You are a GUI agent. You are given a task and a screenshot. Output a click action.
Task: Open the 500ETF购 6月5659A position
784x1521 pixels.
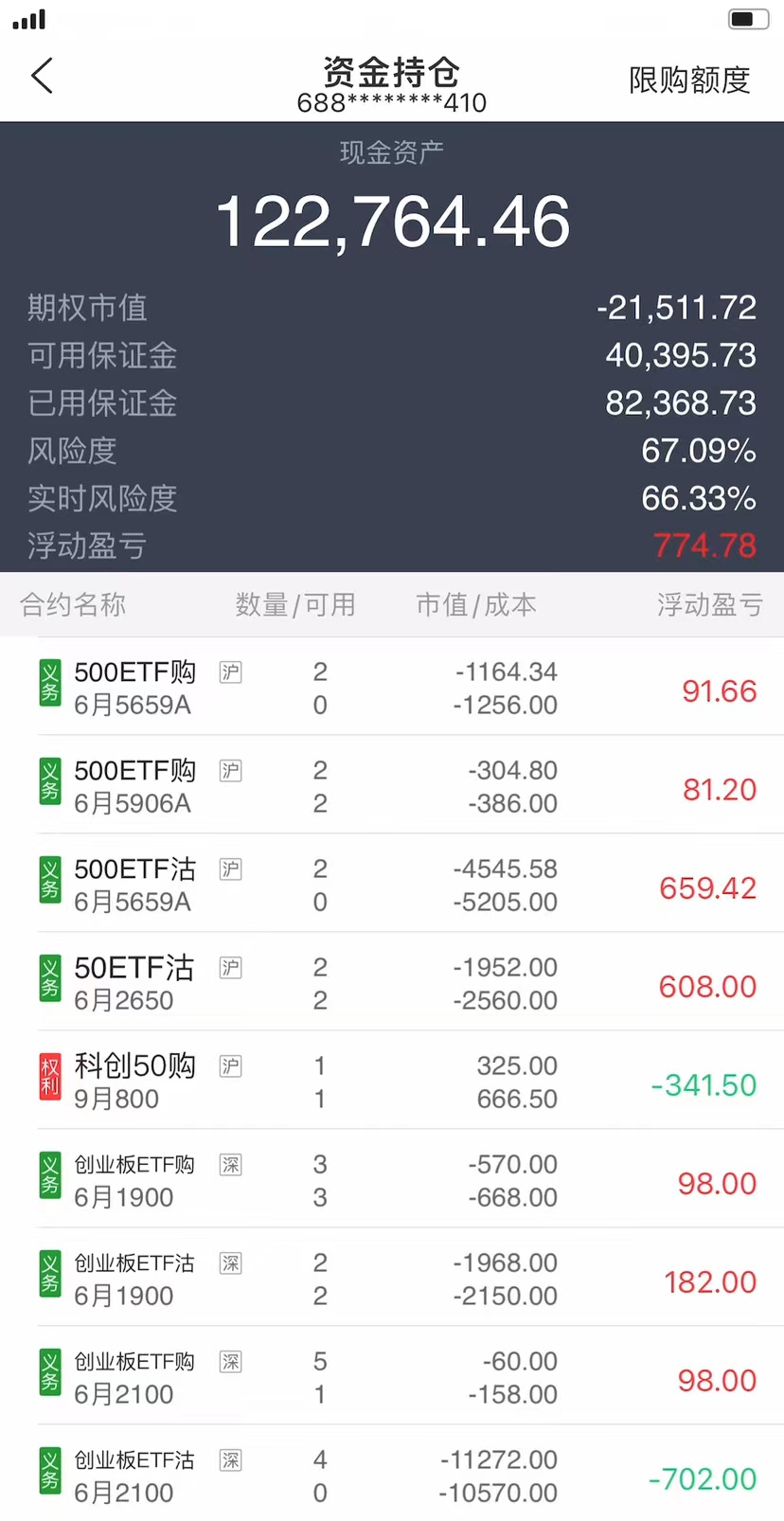[392, 689]
